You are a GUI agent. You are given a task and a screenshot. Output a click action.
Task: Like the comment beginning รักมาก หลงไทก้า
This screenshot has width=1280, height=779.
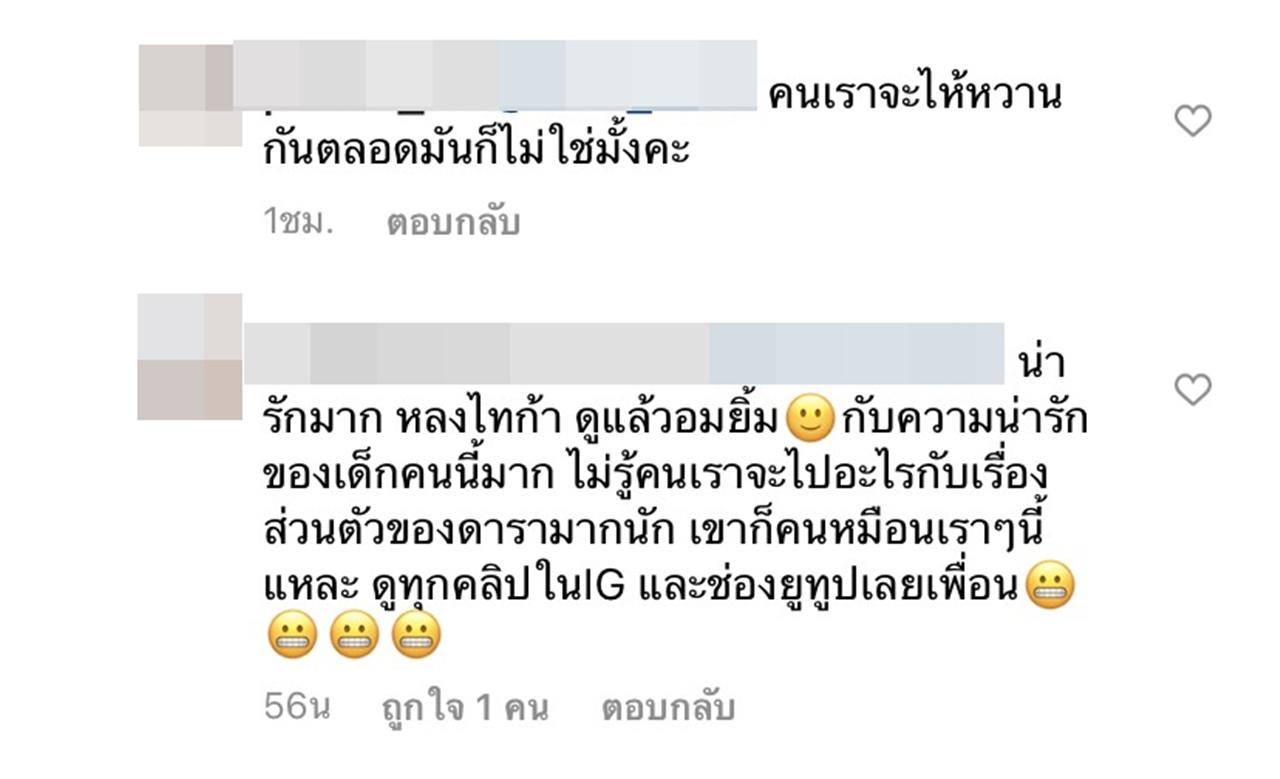point(1192,389)
